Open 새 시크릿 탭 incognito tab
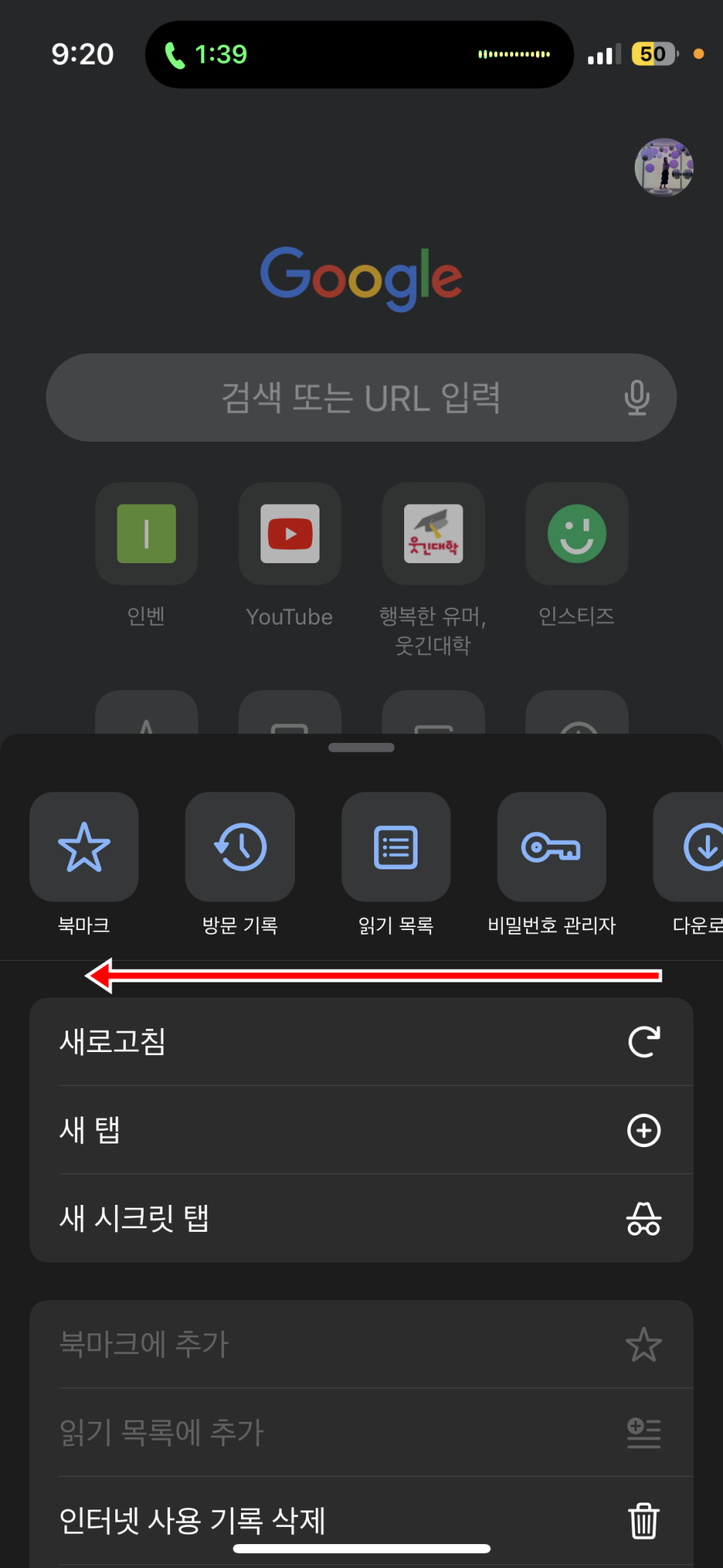Screen dimensions: 723x1568 (361, 1218)
